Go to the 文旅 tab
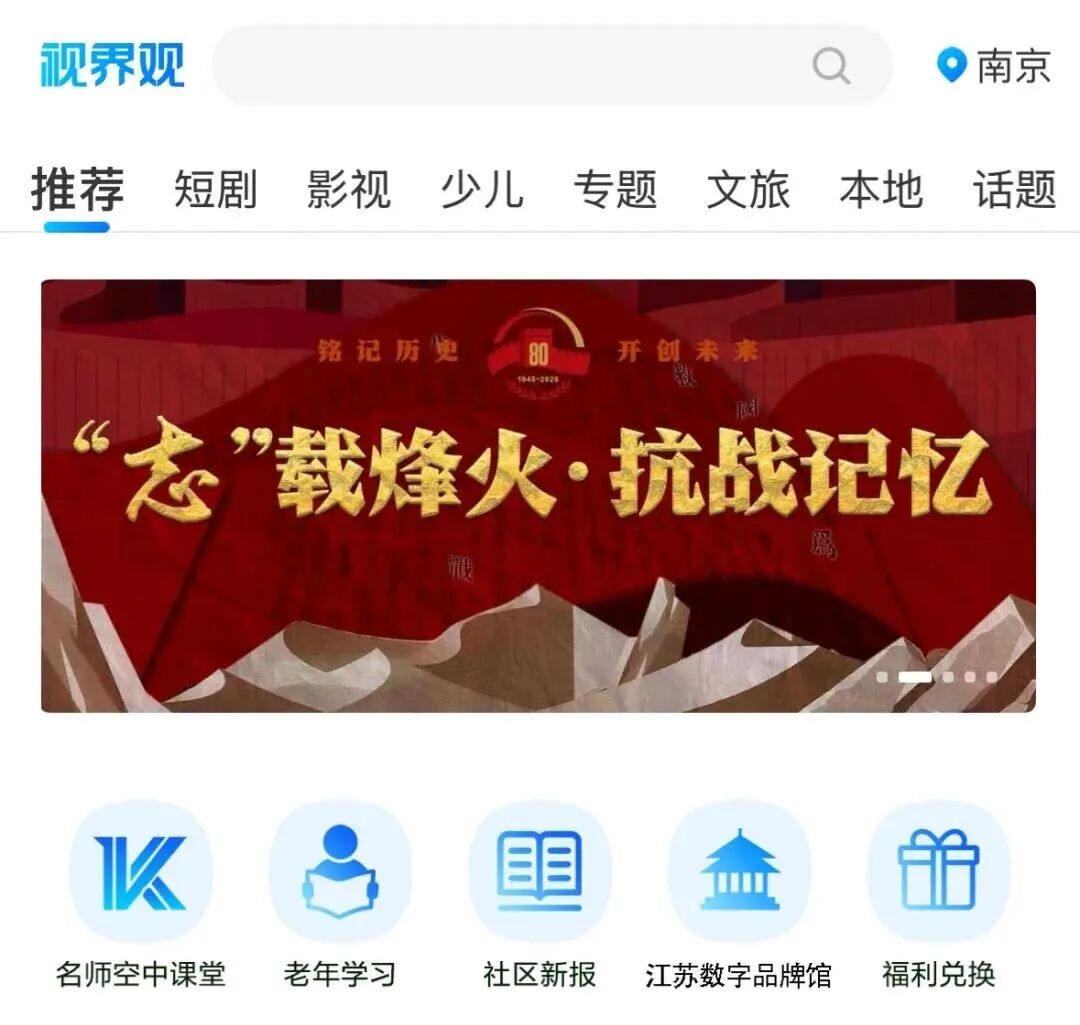Viewport: 1080px width, 1025px height. [x=748, y=189]
